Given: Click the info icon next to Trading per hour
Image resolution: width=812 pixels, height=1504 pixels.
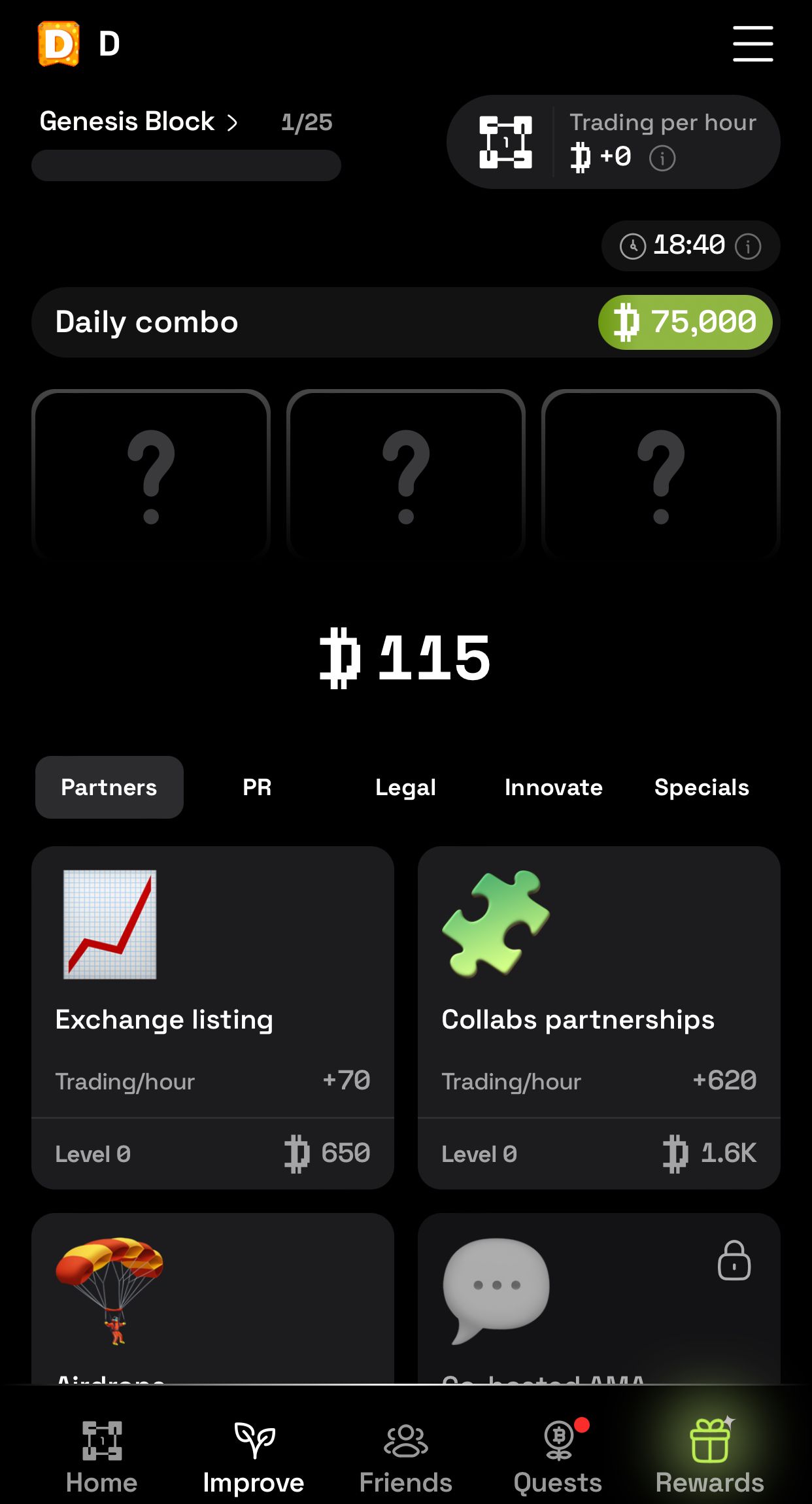Looking at the screenshot, I should click(x=662, y=158).
